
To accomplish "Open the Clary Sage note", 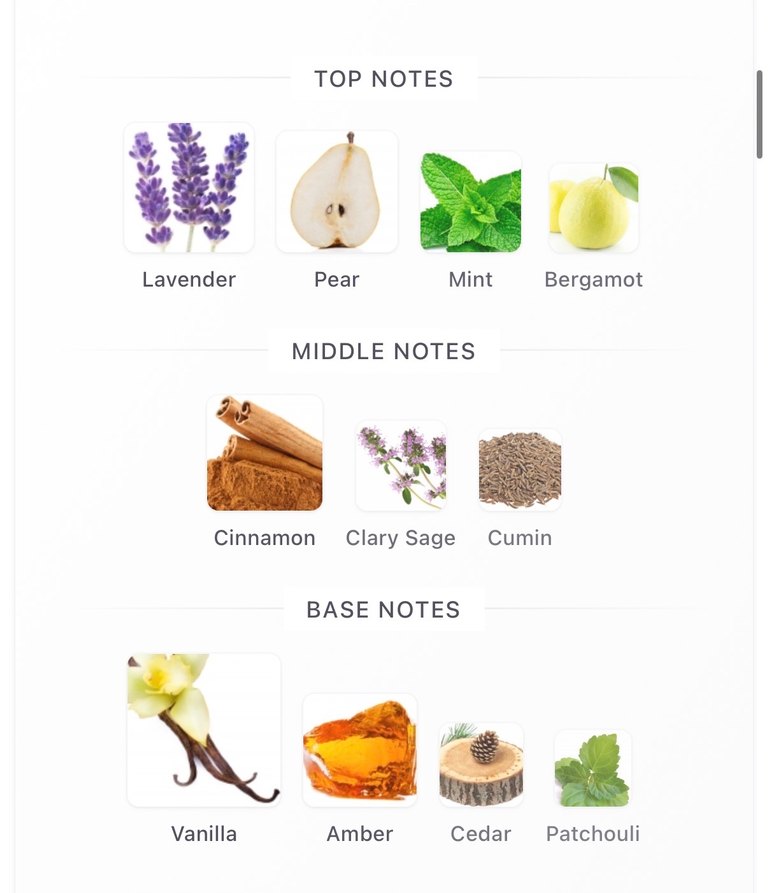I will (401, 466).
